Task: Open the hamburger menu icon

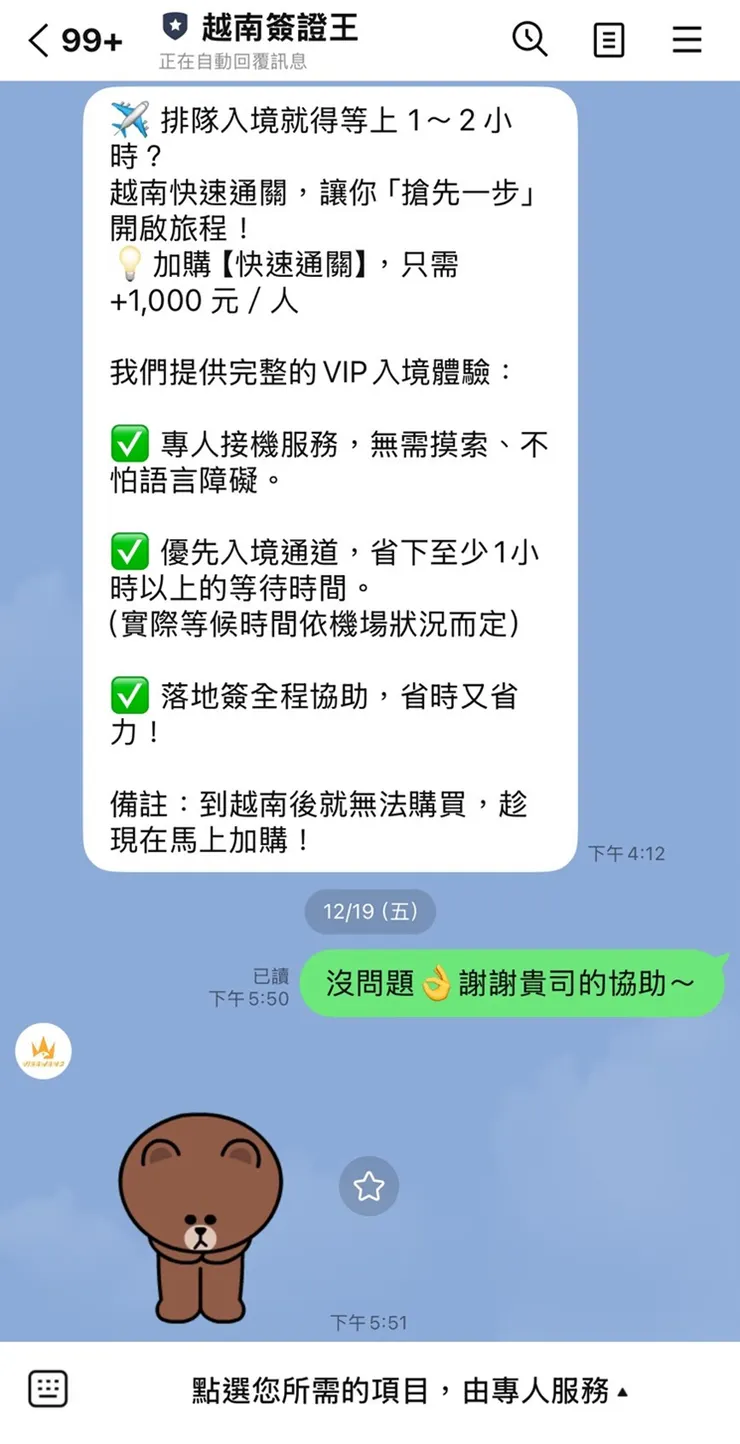Action: pyautogui.click(x=686, y=40)
